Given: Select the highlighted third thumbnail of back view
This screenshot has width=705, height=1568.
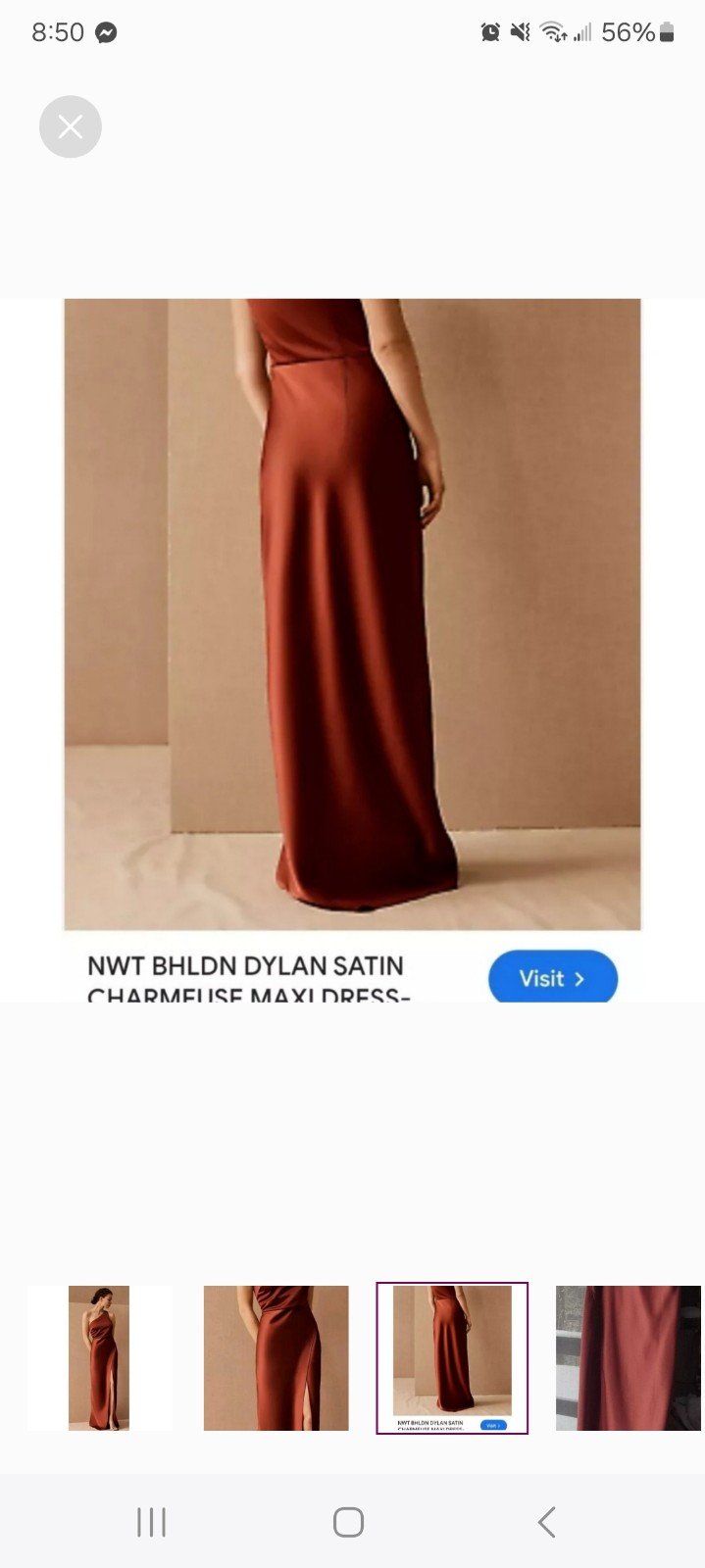Looking at the screenshot, I should (x=452, y=1358).
